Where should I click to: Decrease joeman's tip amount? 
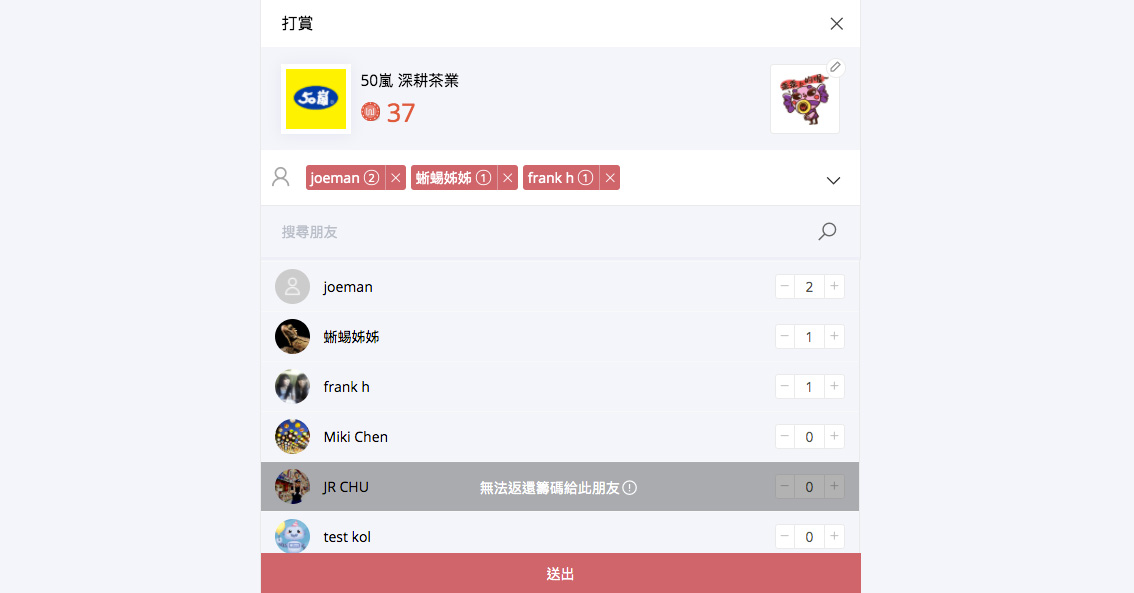(785, 287)
